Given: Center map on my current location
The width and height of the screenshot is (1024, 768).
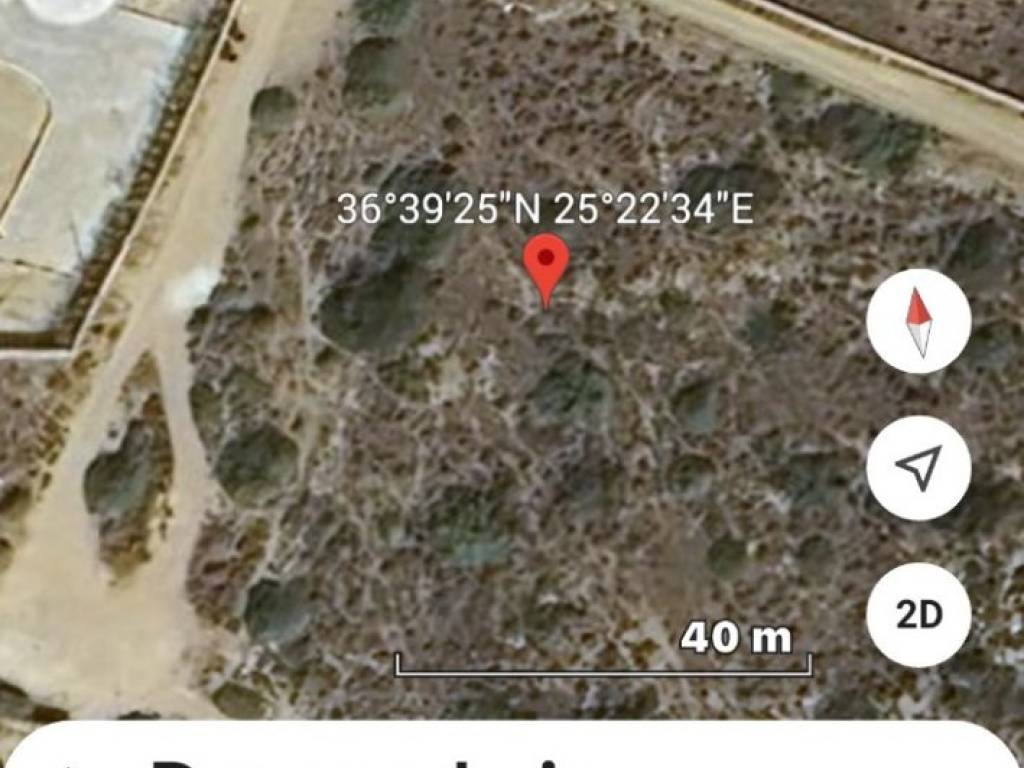Looking at the screenshot, I should [x=918, y=467].
